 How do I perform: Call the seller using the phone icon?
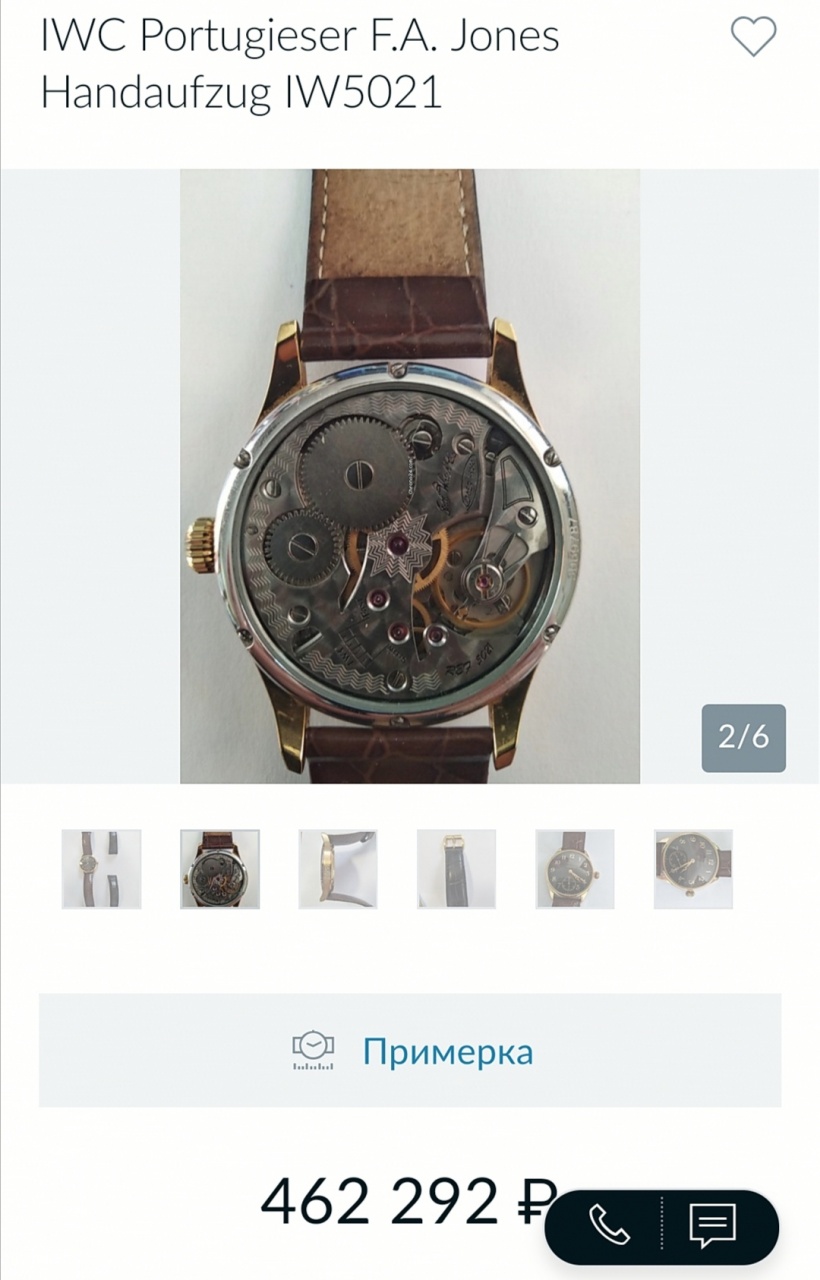609,1223
